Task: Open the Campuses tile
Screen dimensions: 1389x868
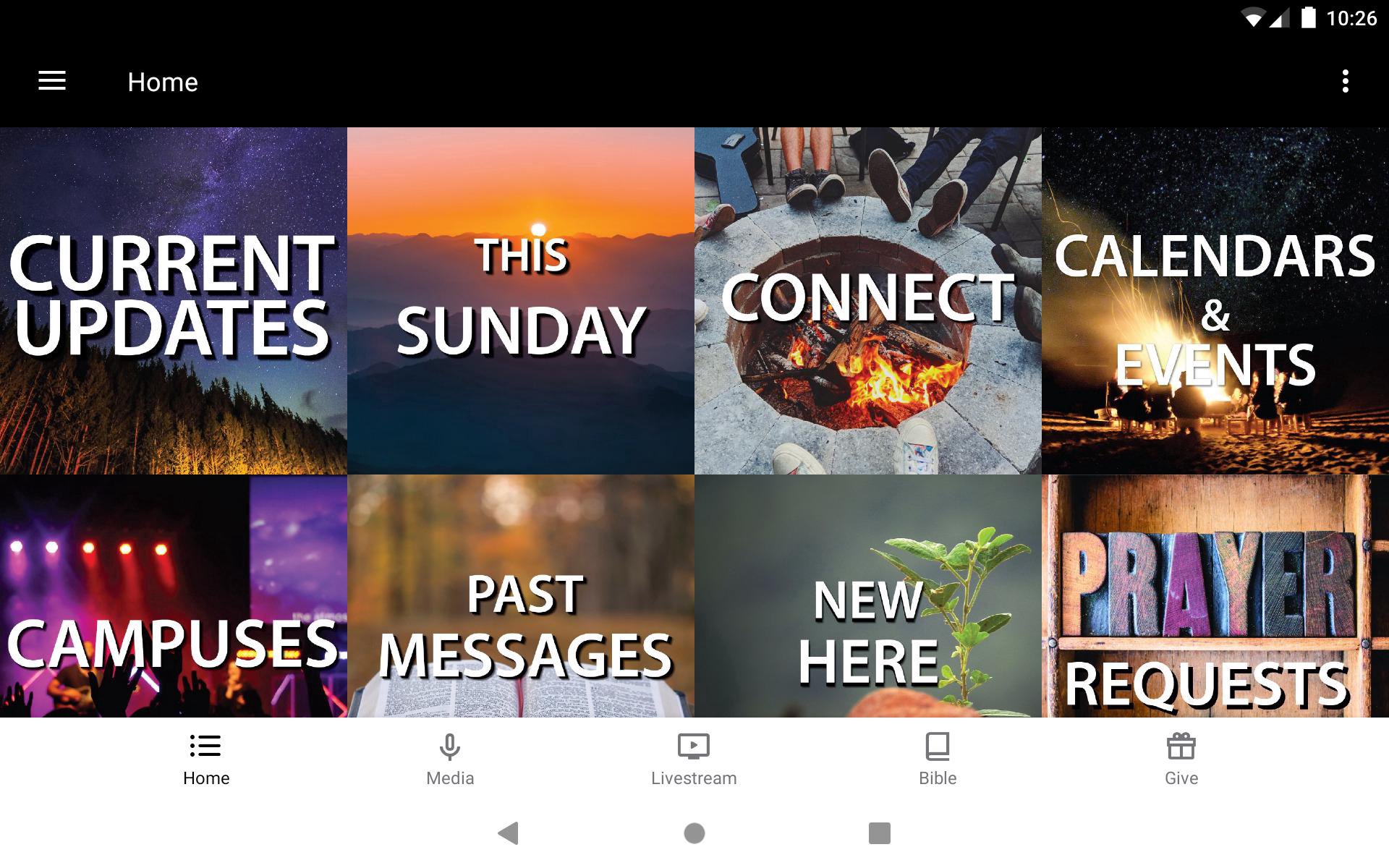Action: 174,596
